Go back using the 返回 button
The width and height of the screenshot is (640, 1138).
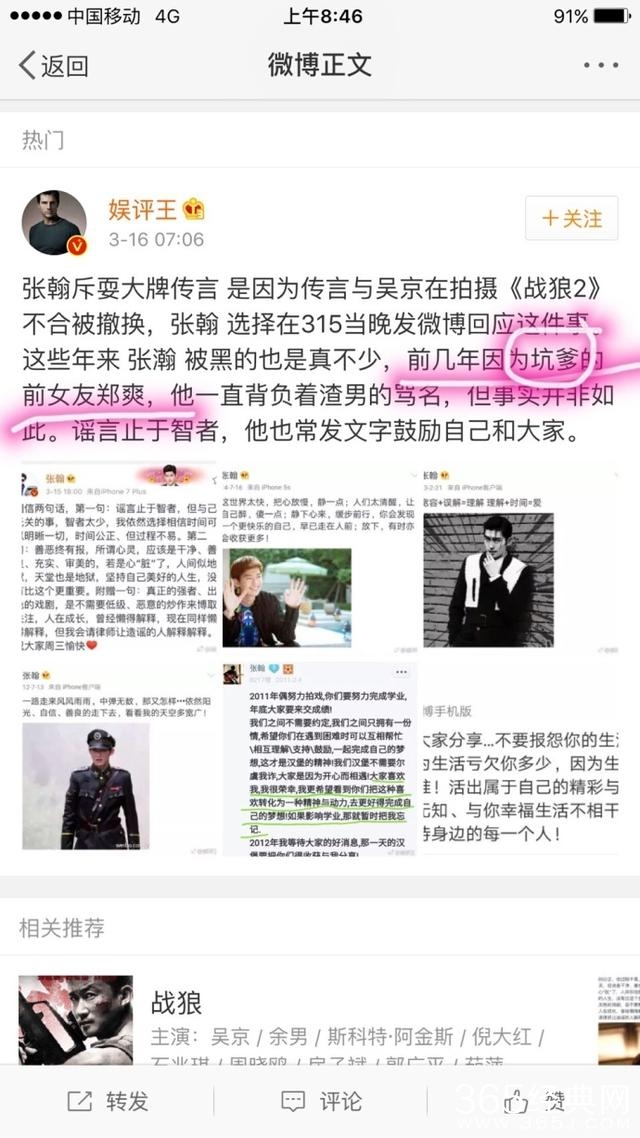tap(55, 66)
